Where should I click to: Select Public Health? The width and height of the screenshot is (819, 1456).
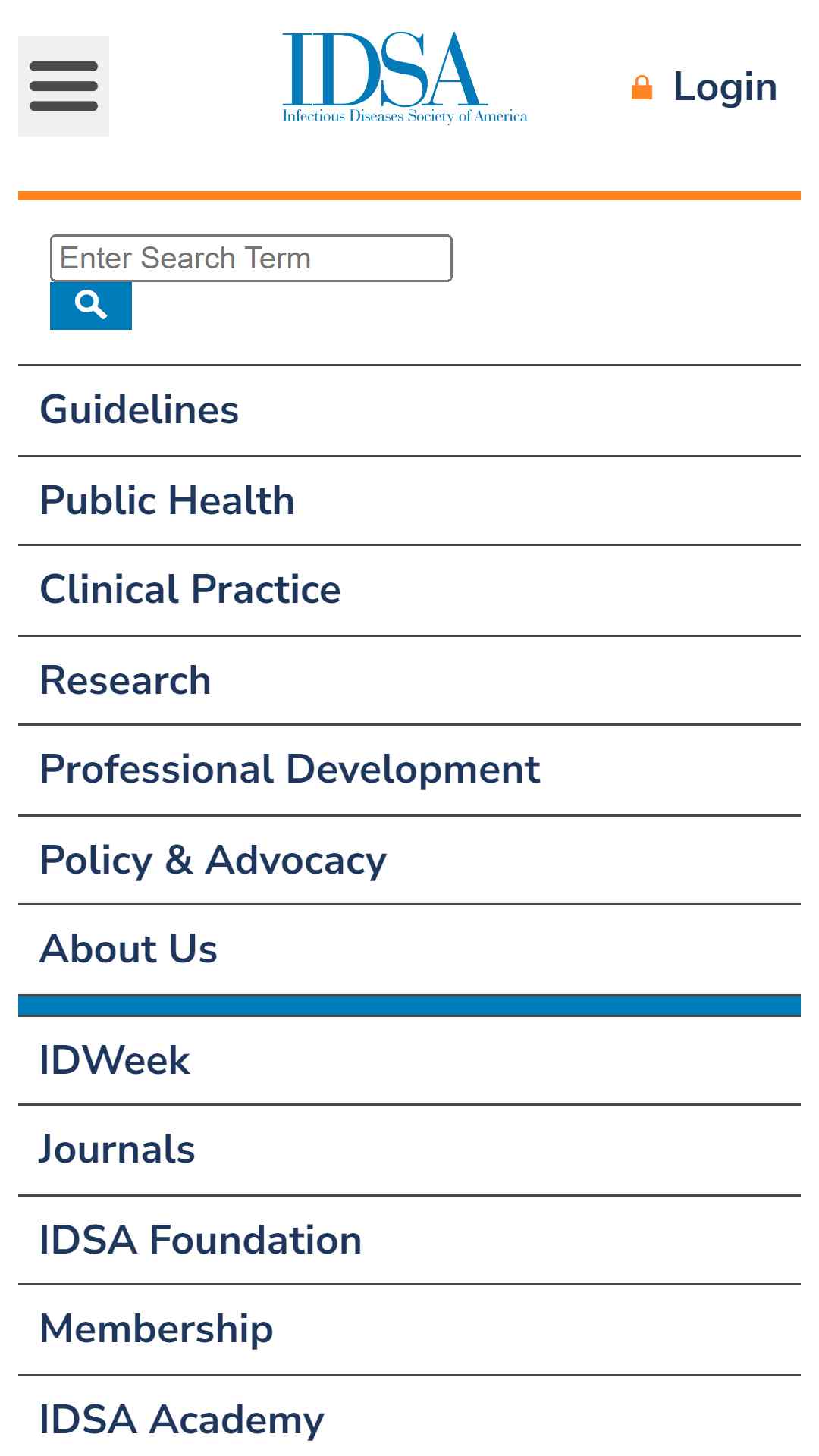[409, 500]
